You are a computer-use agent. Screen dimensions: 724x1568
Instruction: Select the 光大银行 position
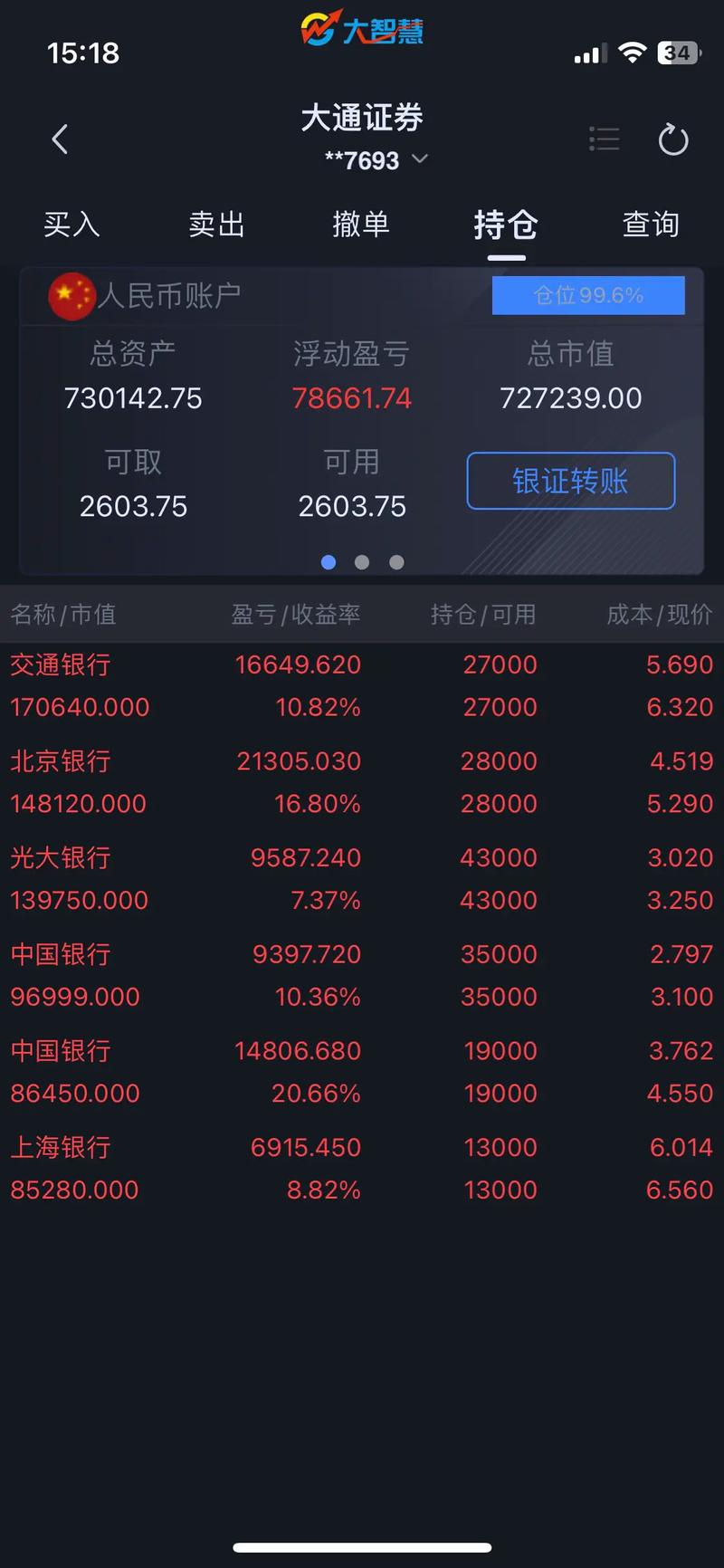362,878
